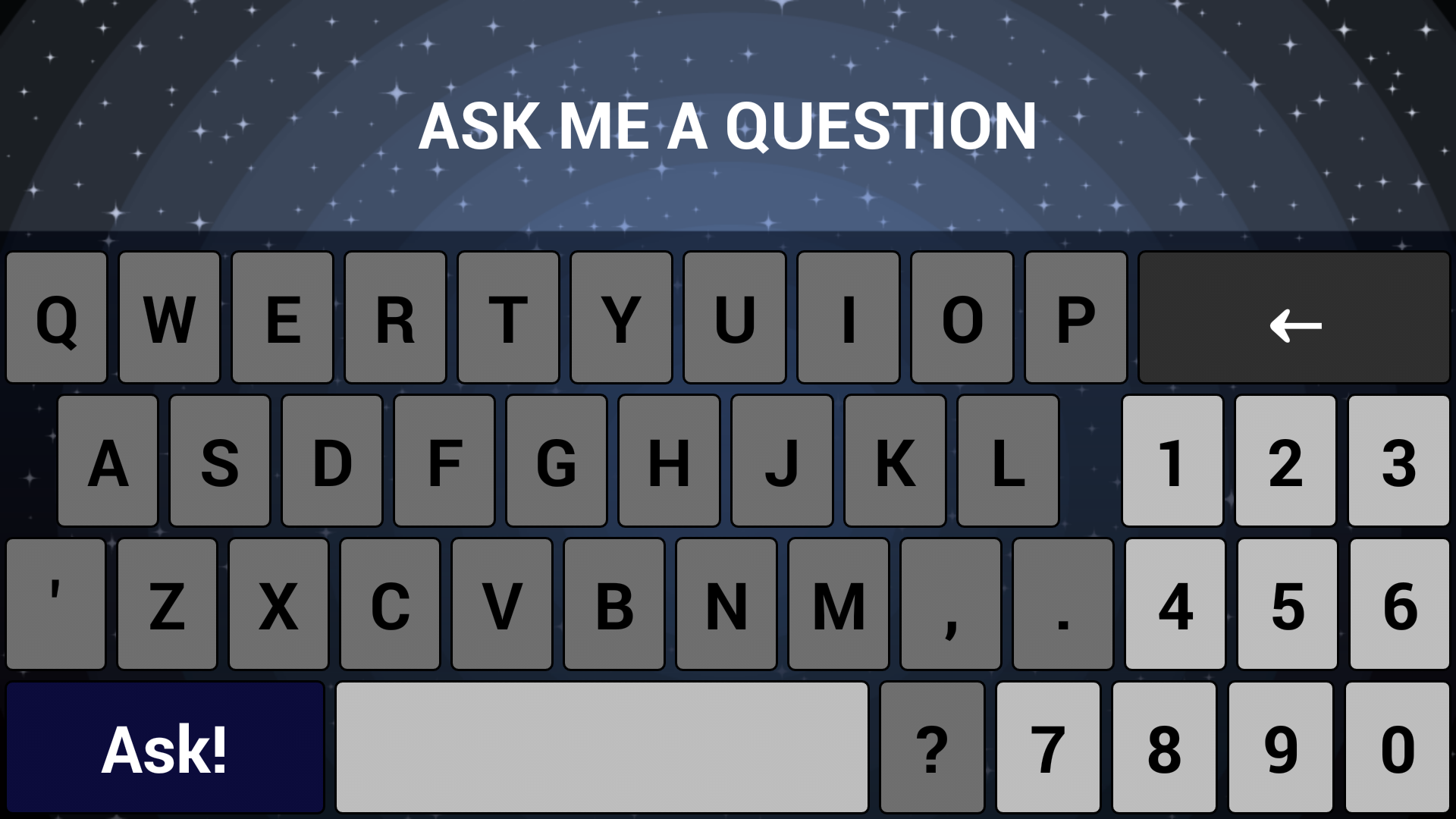Tap the comma key
Viewport: 1456px width, 819px height.
click(951, 604)
